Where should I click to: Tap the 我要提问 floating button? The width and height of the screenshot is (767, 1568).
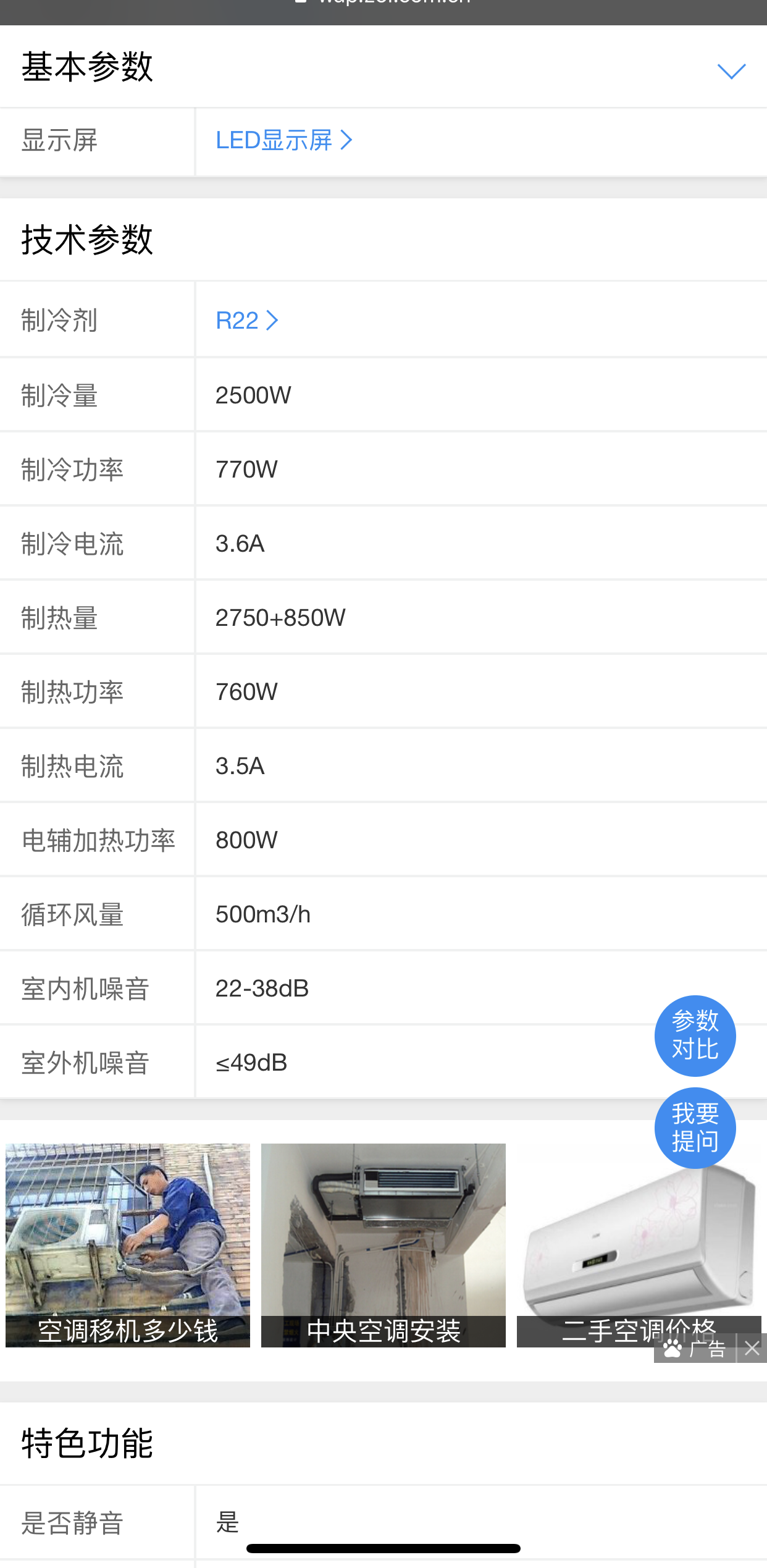[695, 1128]
